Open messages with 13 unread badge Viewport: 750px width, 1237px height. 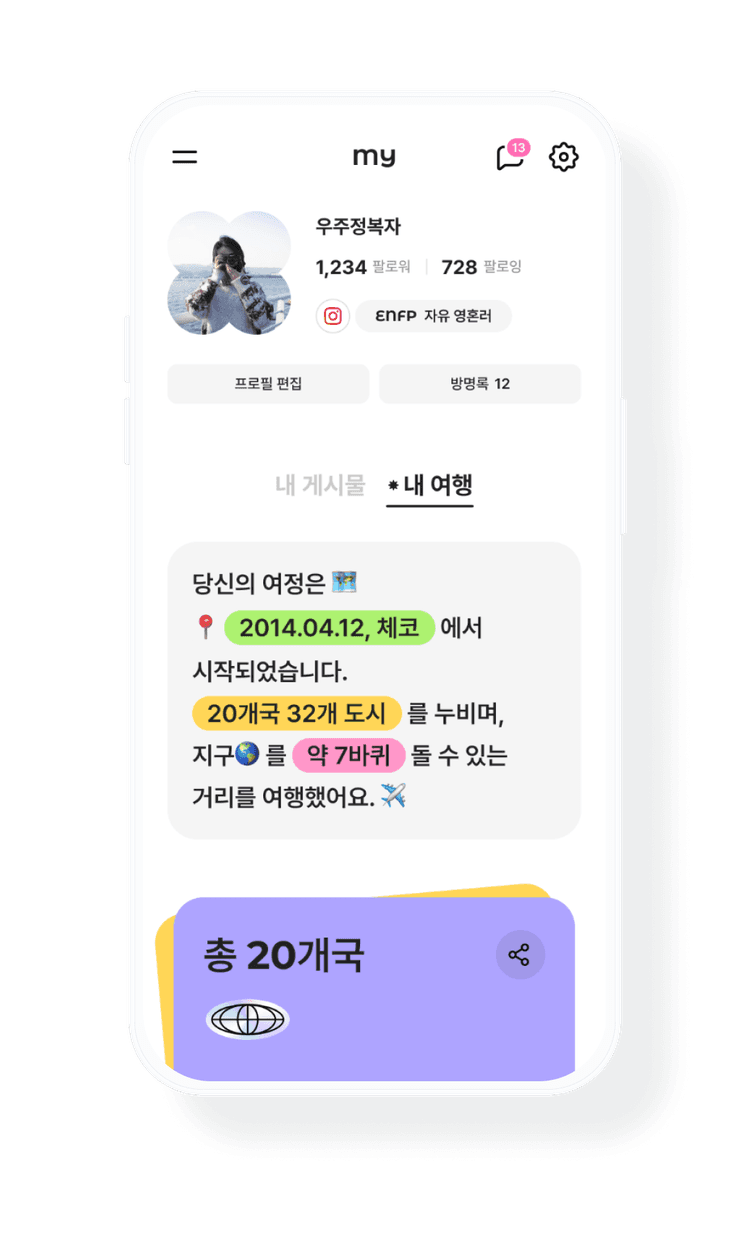(510, 158)
